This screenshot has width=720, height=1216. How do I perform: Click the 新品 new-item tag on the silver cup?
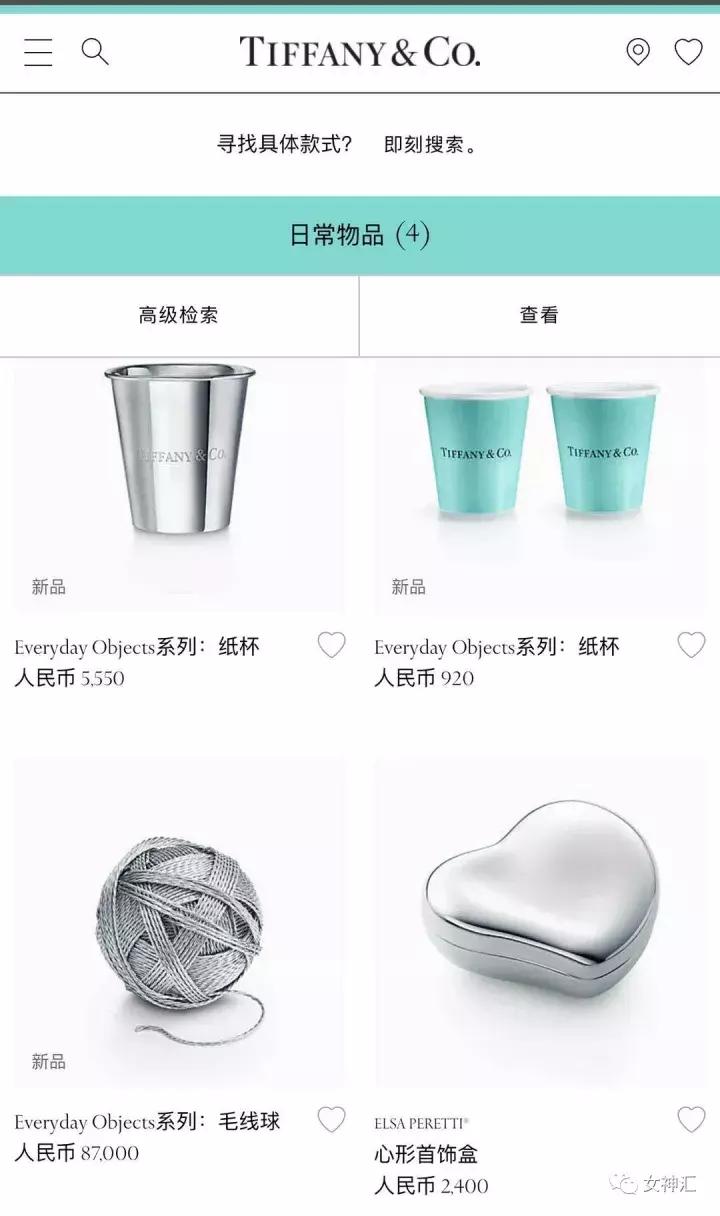[x=47, y=587]
